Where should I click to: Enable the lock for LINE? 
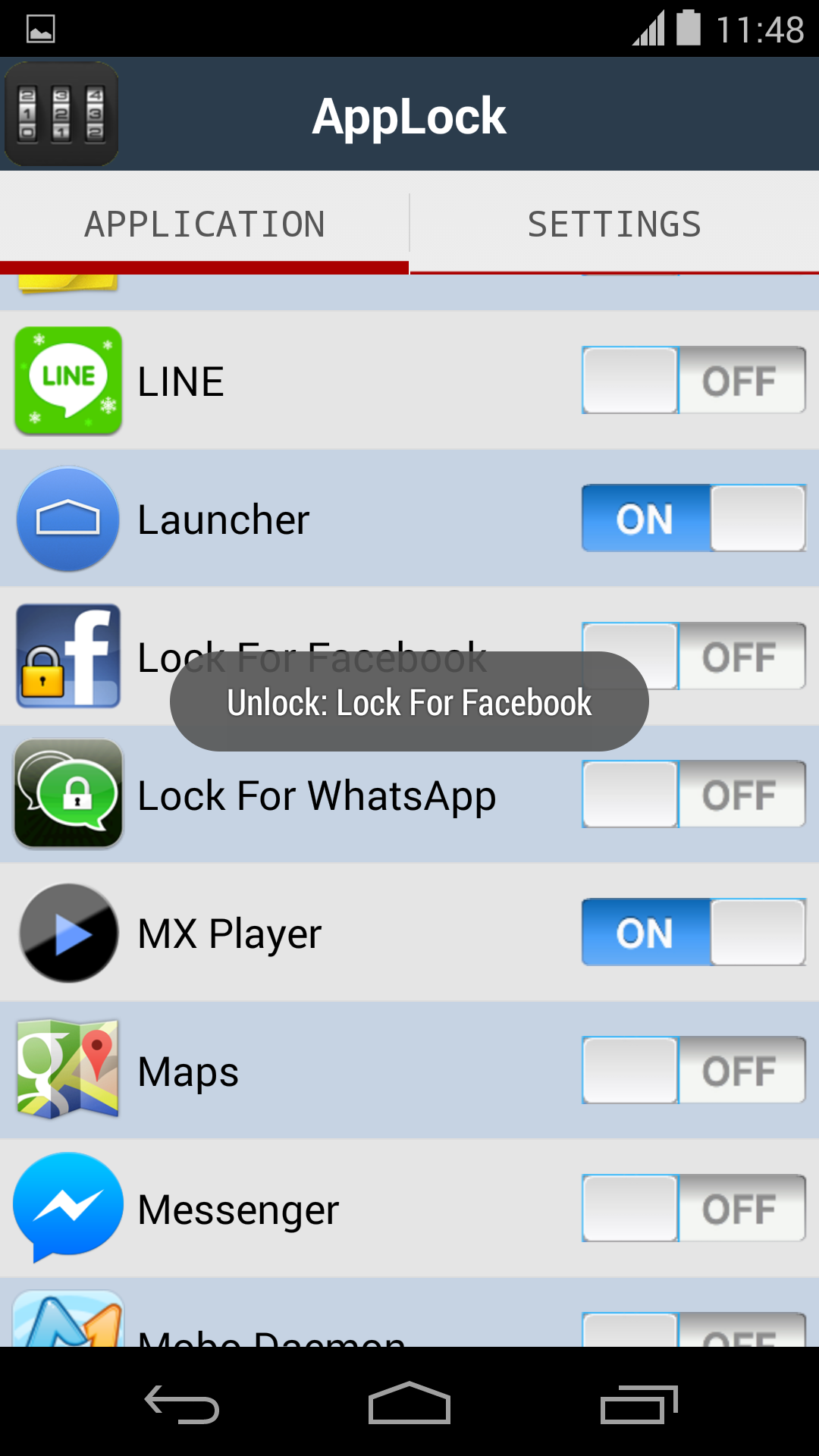pos(692,380)
